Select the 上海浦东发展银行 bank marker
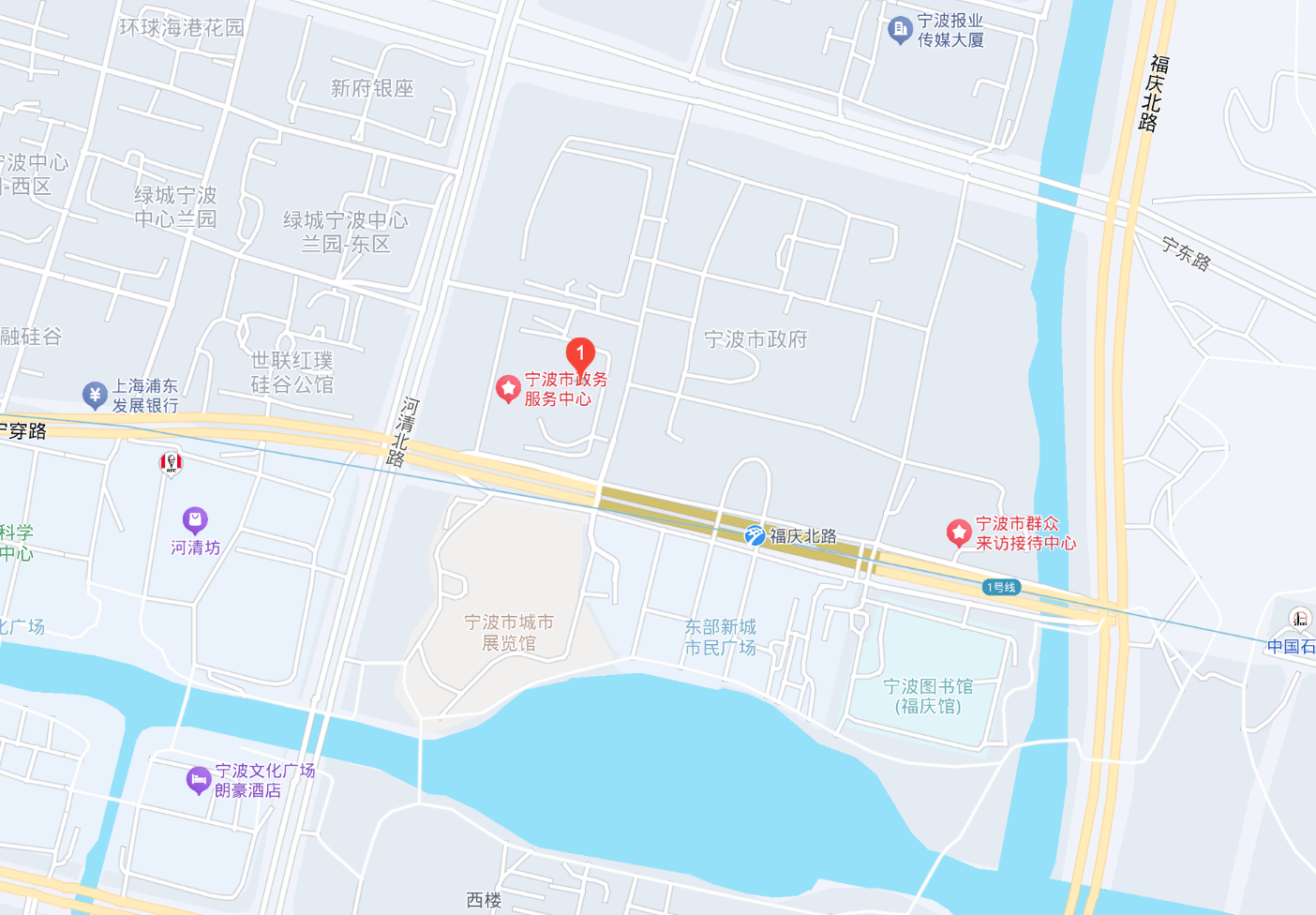 (95, 395)
